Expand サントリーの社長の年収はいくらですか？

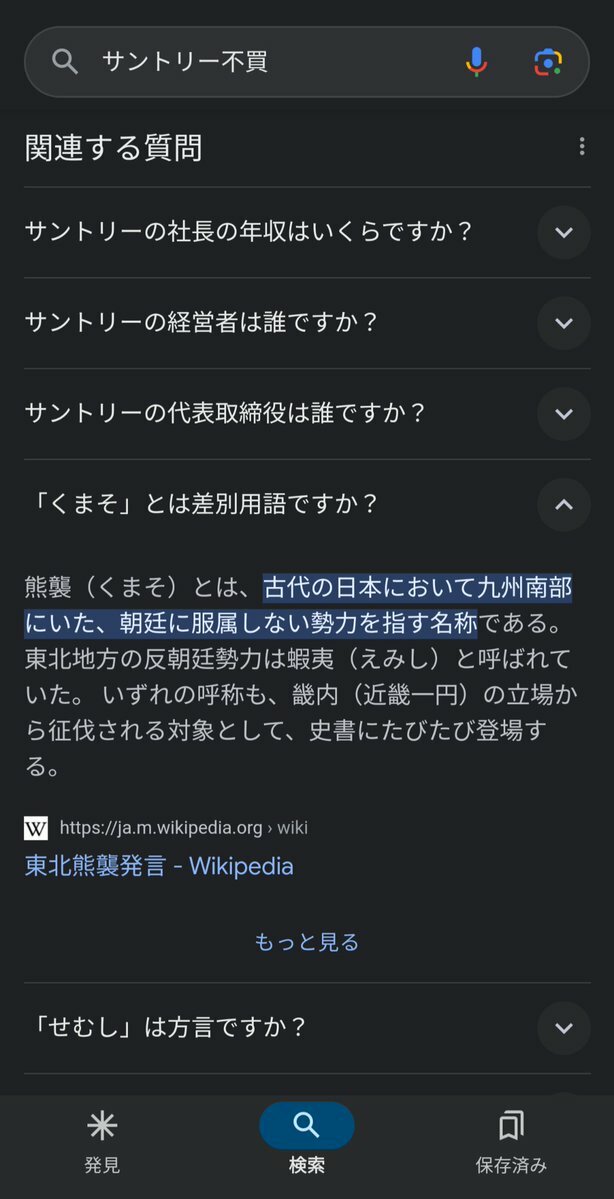(563, 232)
